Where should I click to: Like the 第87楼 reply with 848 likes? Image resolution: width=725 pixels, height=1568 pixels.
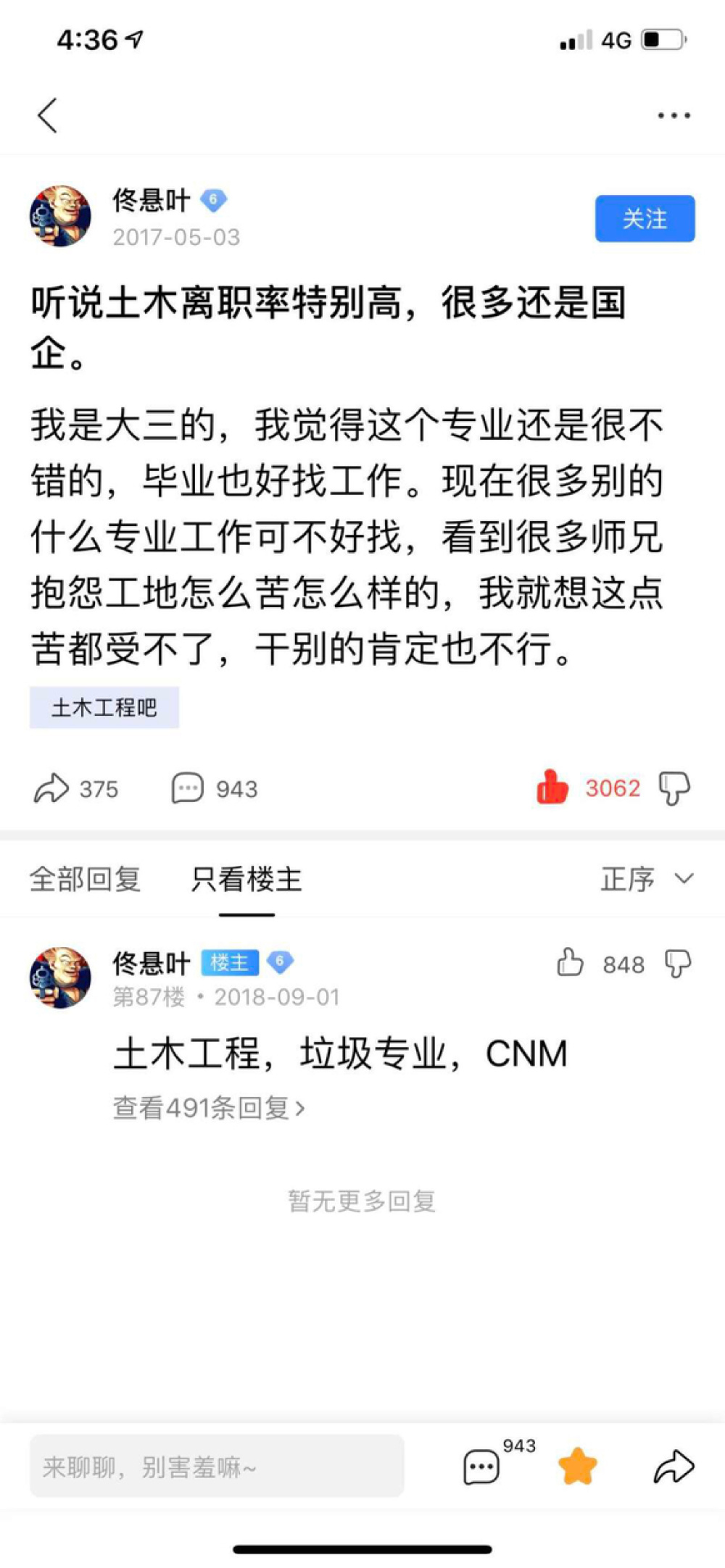pyautogui.click(x=571, y=963)
